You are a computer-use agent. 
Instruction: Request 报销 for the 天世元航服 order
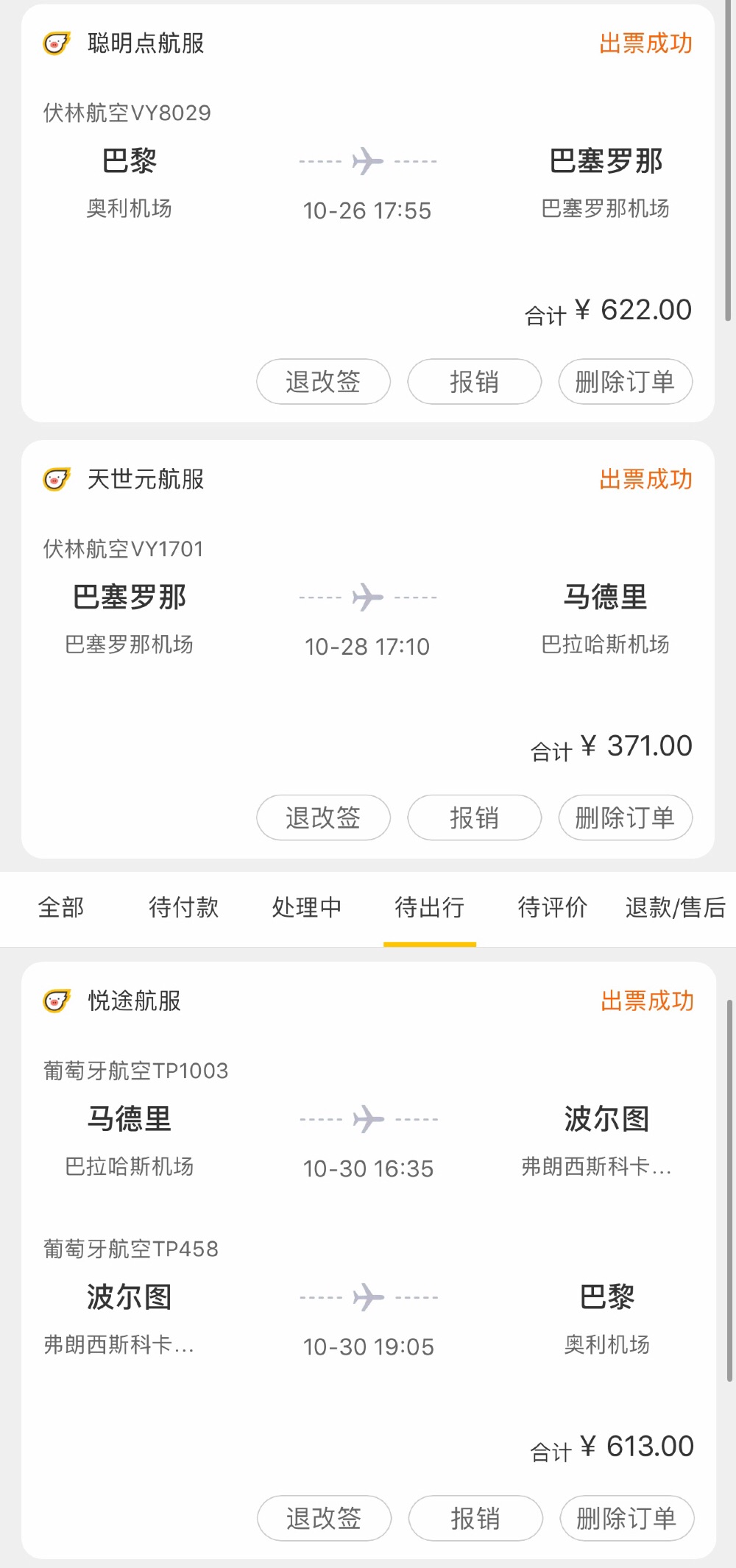pyautogui.click(x=474, y=817)
